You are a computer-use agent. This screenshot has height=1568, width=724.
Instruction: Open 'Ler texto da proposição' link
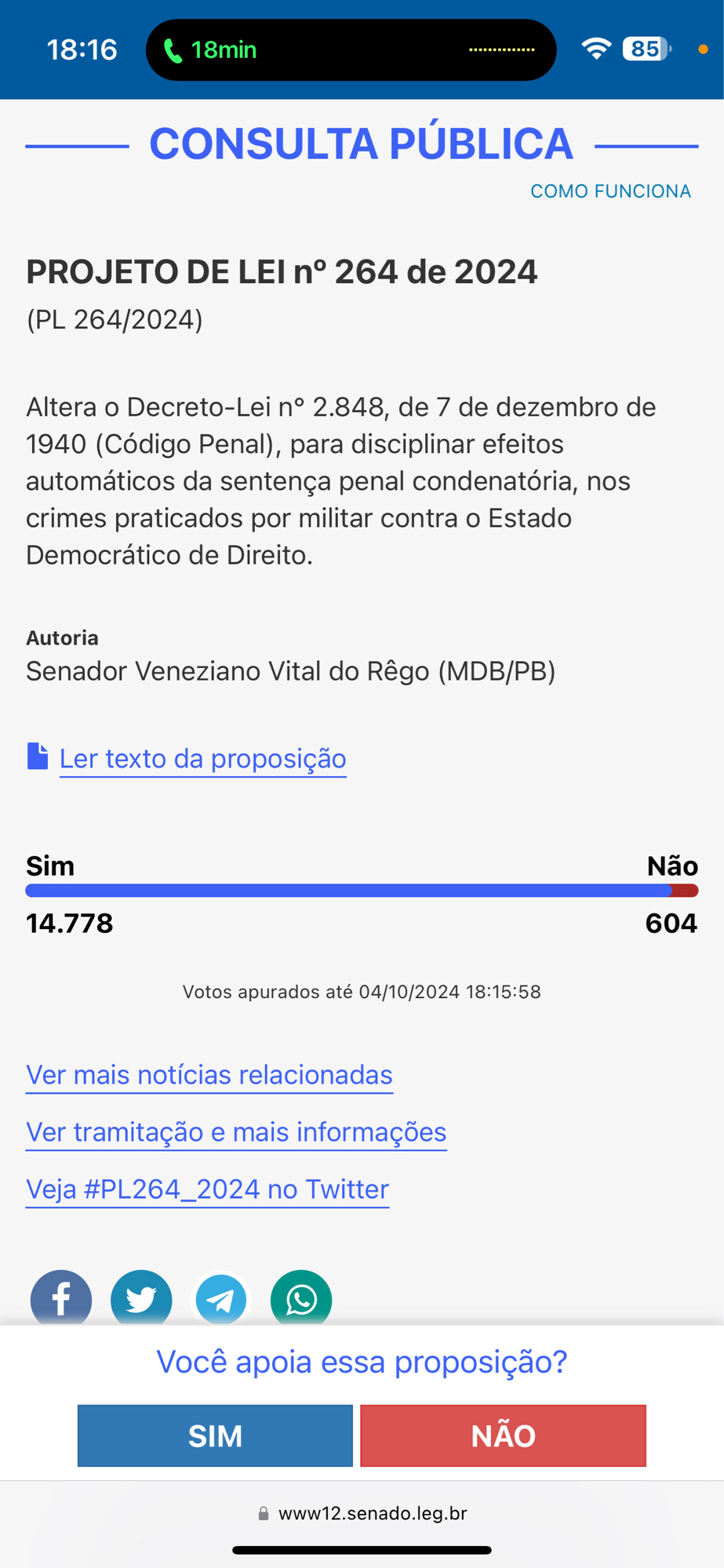pyautogui.click(x=202, y=758)
